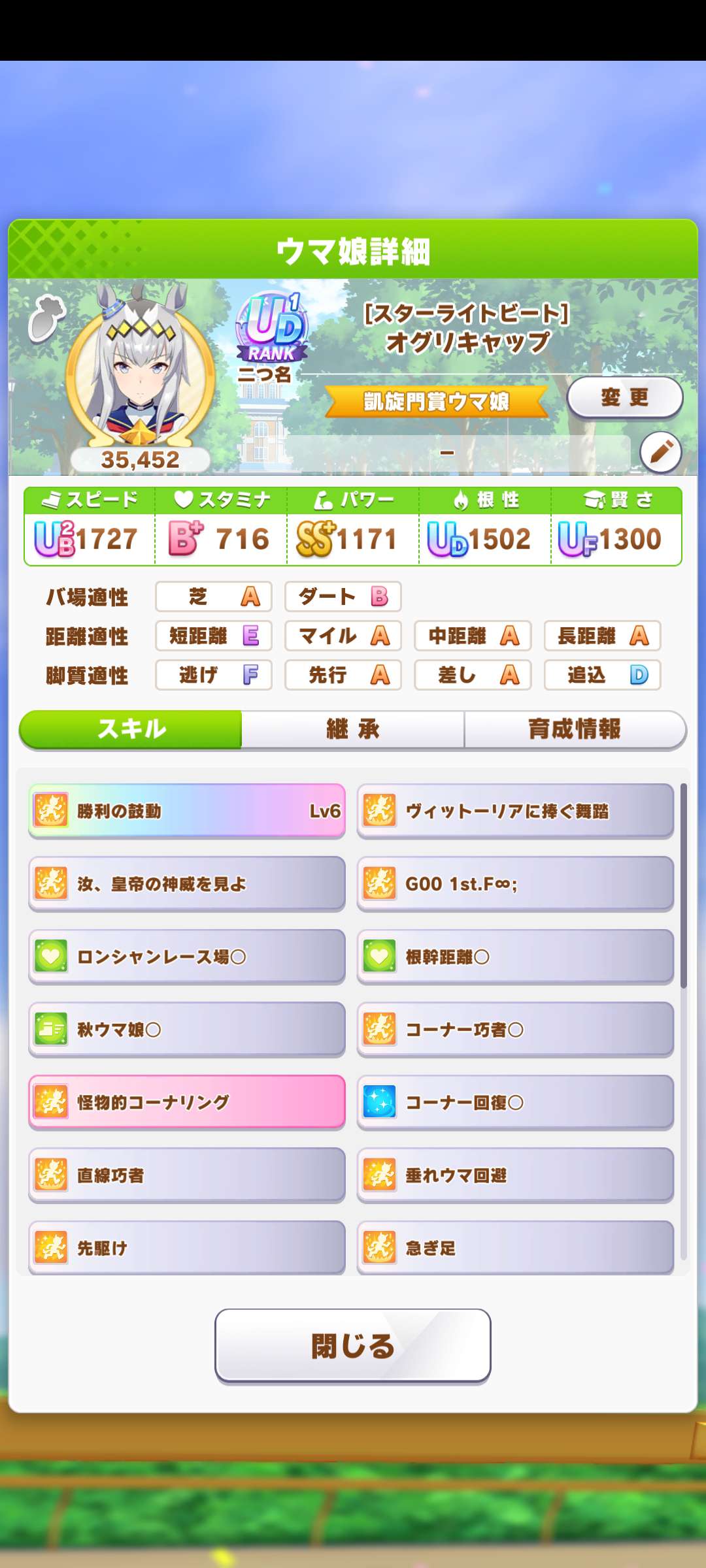706x1568 pixels.
Task: View the ロンシャンレース場○ skill
Action: click(187, 957)
